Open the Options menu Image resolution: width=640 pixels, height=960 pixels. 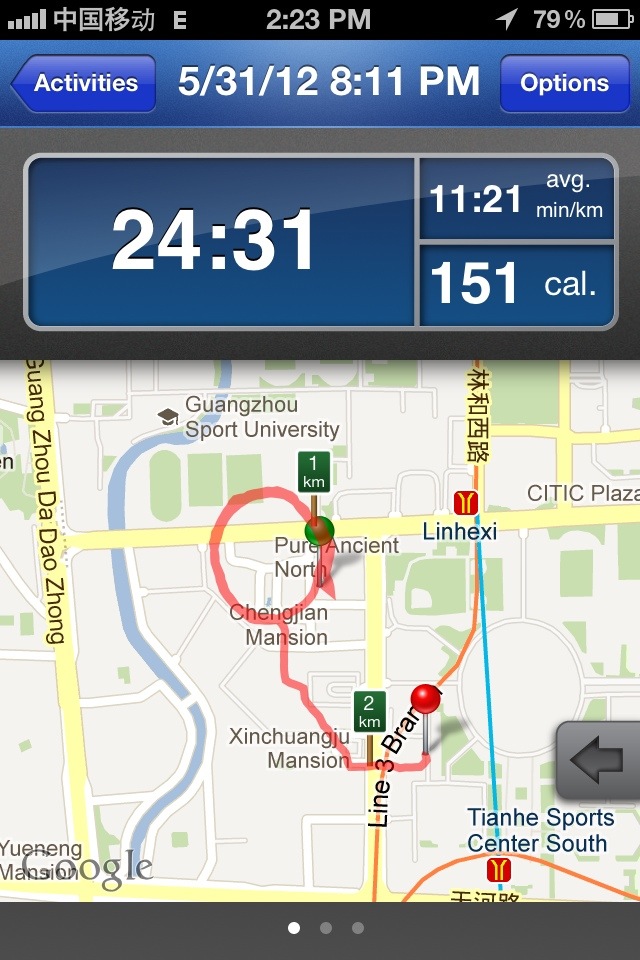564,83
